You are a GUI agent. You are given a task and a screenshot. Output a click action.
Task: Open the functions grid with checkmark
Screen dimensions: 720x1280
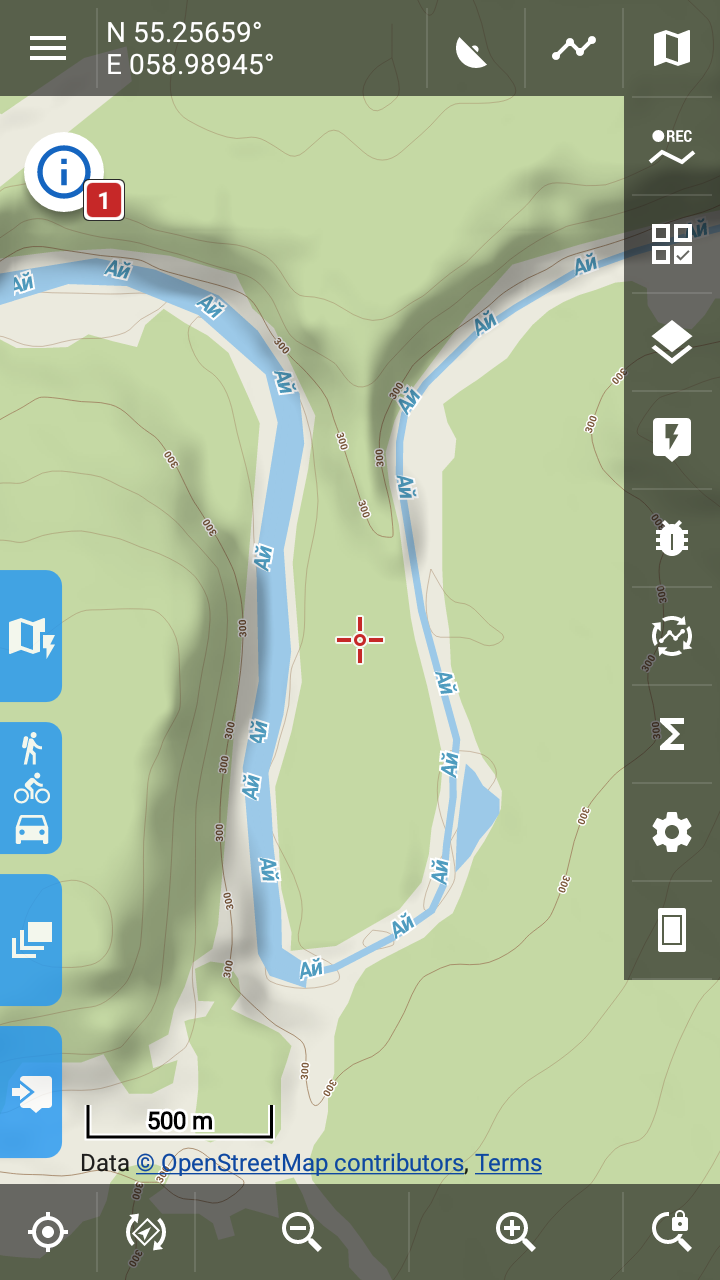672,244
